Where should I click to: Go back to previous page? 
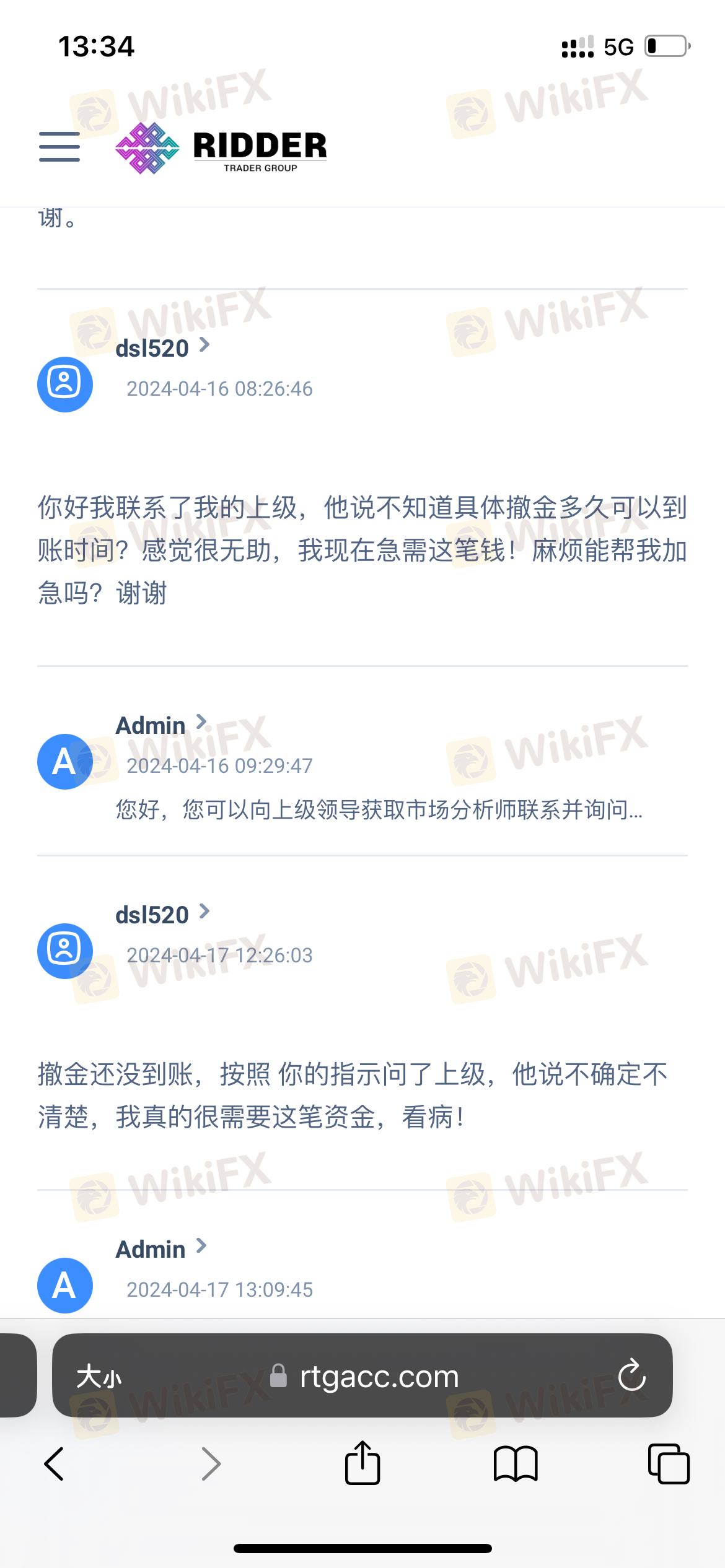pyautogui.click(x=54, y=1464)
